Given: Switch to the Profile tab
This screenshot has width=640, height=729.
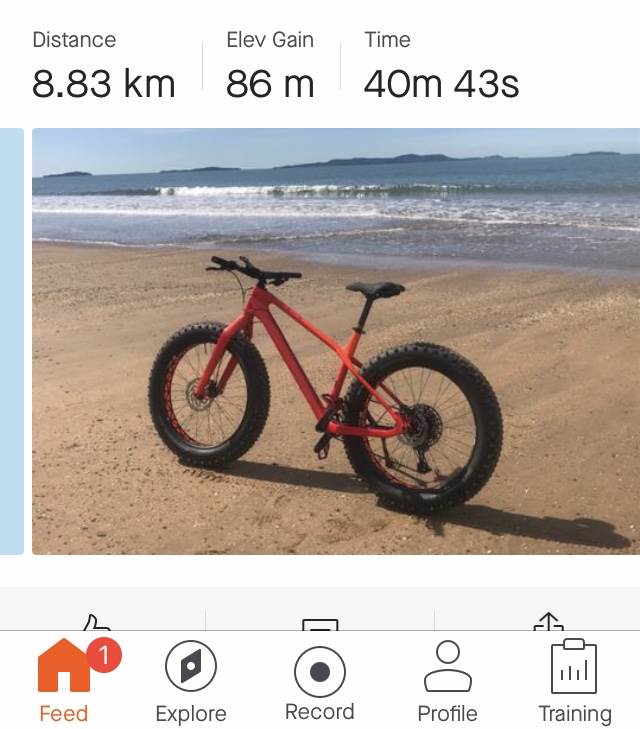Looking at the screenshot, I should coord(447,682).
